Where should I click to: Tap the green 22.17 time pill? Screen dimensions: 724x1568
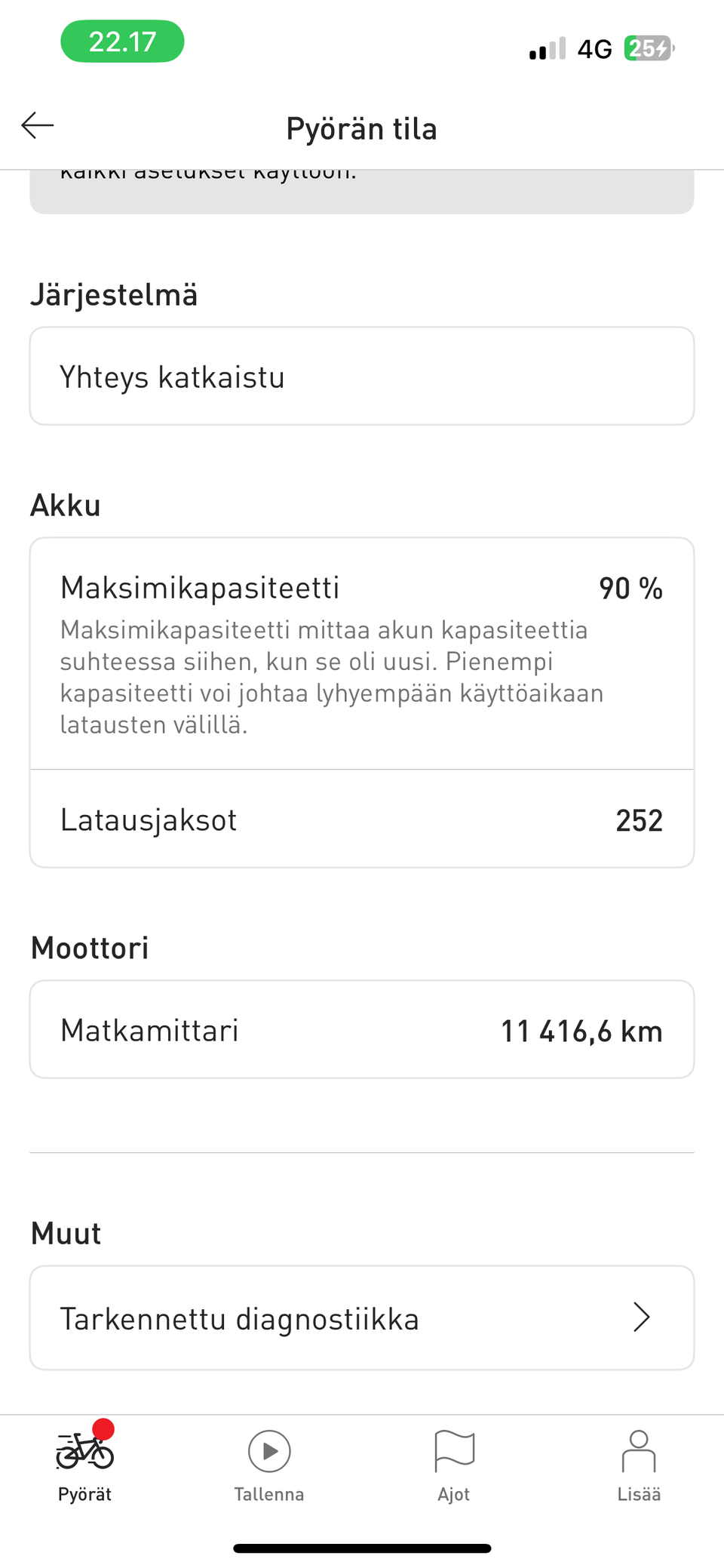[122, 41]
